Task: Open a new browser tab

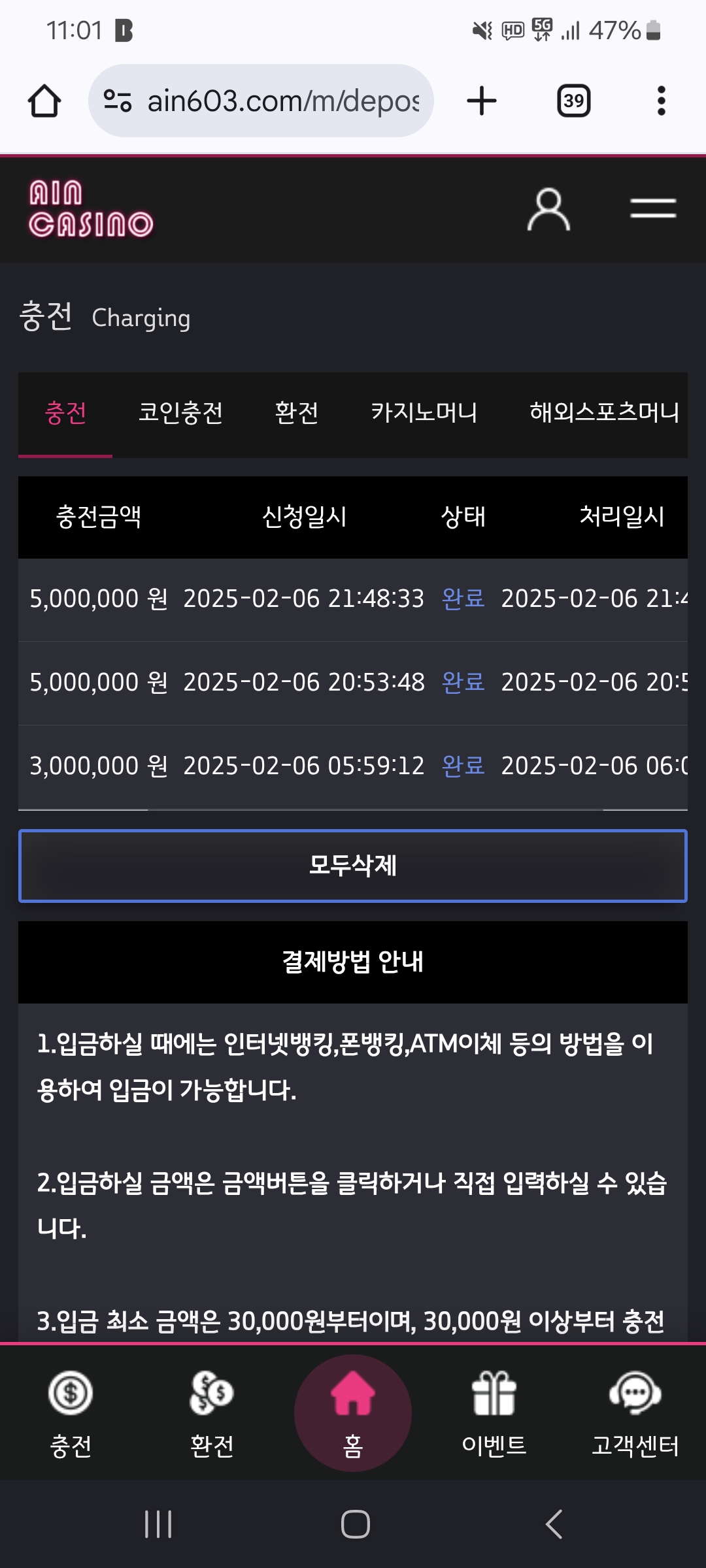Action: pyautogui.click(x=482, y=101)
